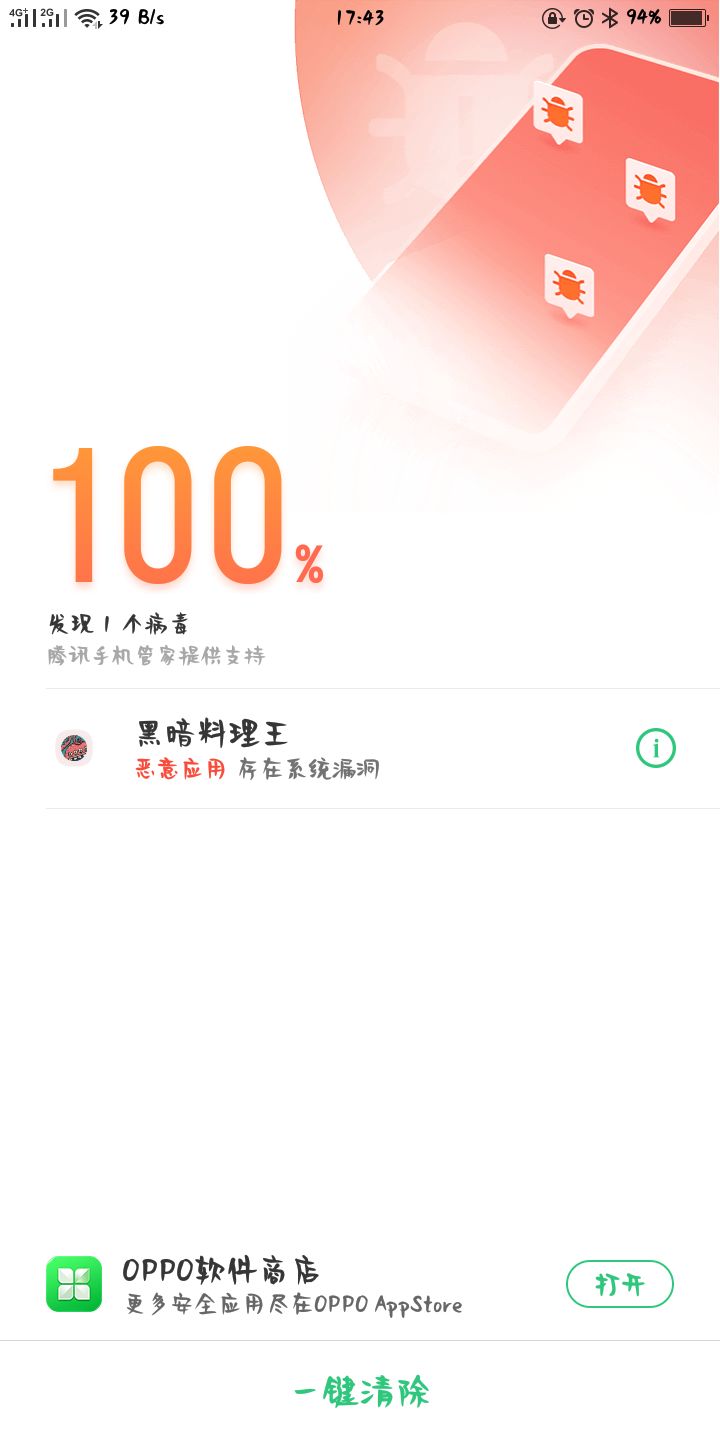
Task: Tap 更多安全应用尽在OPPO AppStore text
Action: click(x=295, y=1305)
